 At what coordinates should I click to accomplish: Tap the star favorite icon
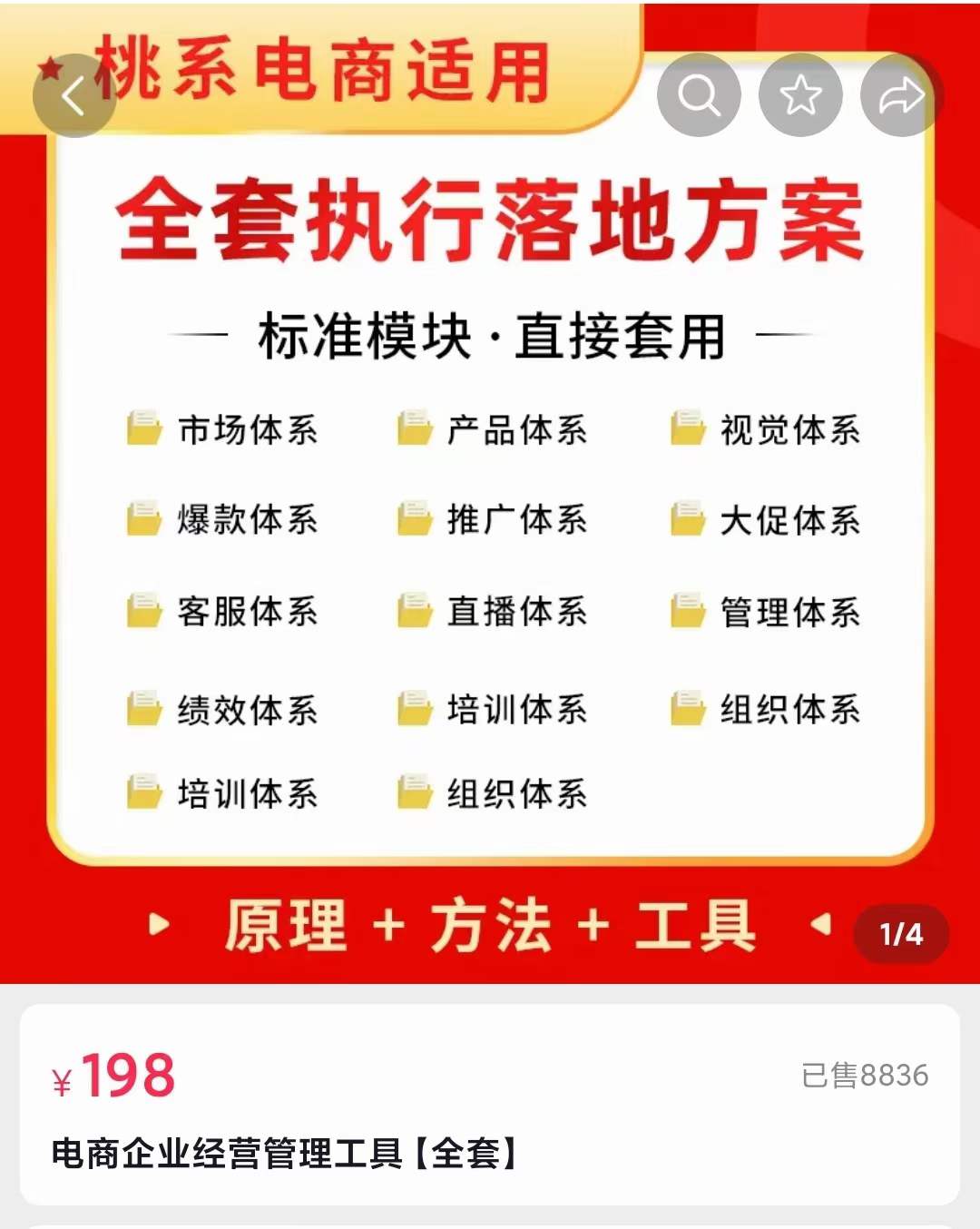(799, 93)
